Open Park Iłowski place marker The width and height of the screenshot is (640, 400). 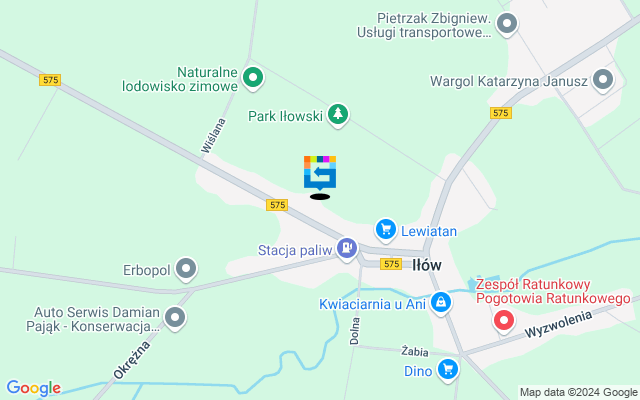point(339,116)
